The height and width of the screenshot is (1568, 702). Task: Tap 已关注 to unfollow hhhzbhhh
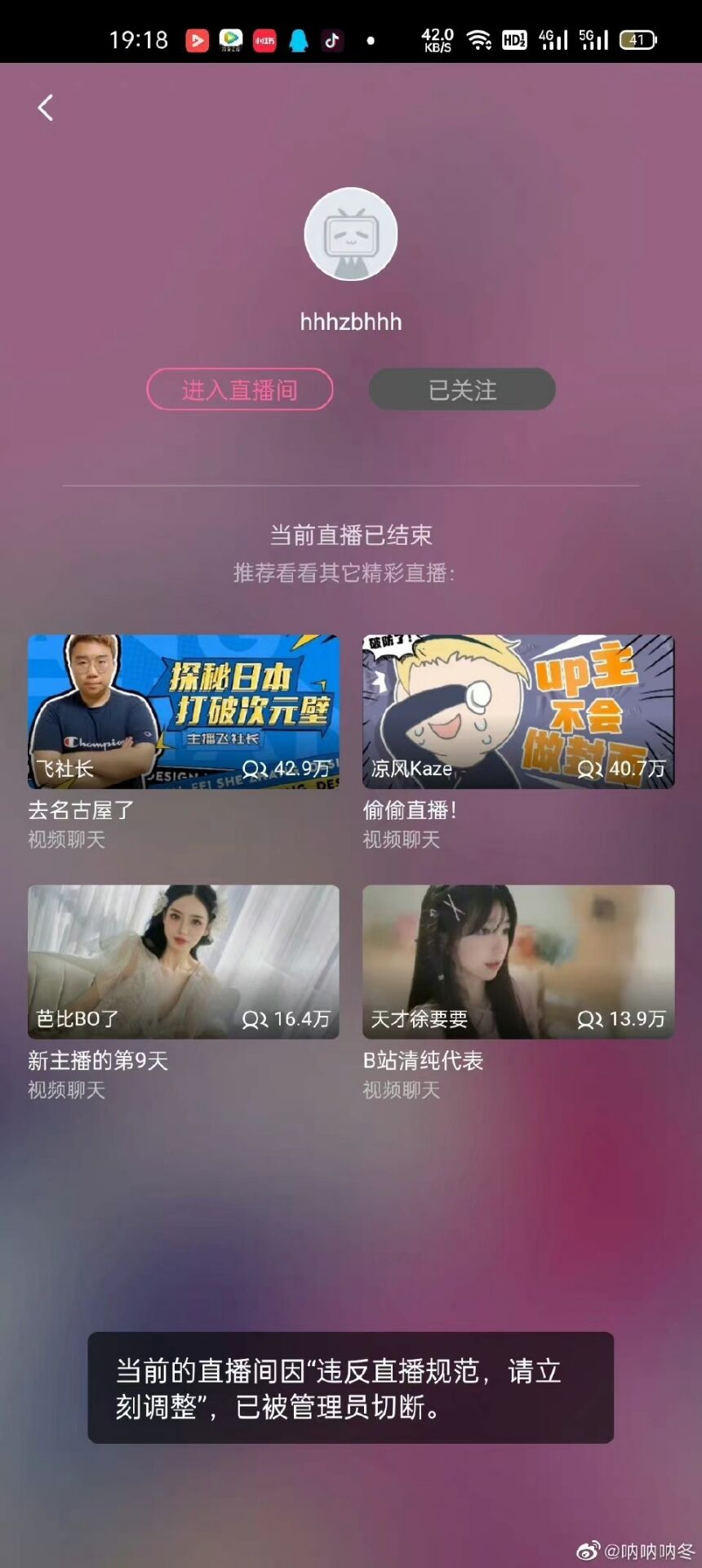(462, 390)
